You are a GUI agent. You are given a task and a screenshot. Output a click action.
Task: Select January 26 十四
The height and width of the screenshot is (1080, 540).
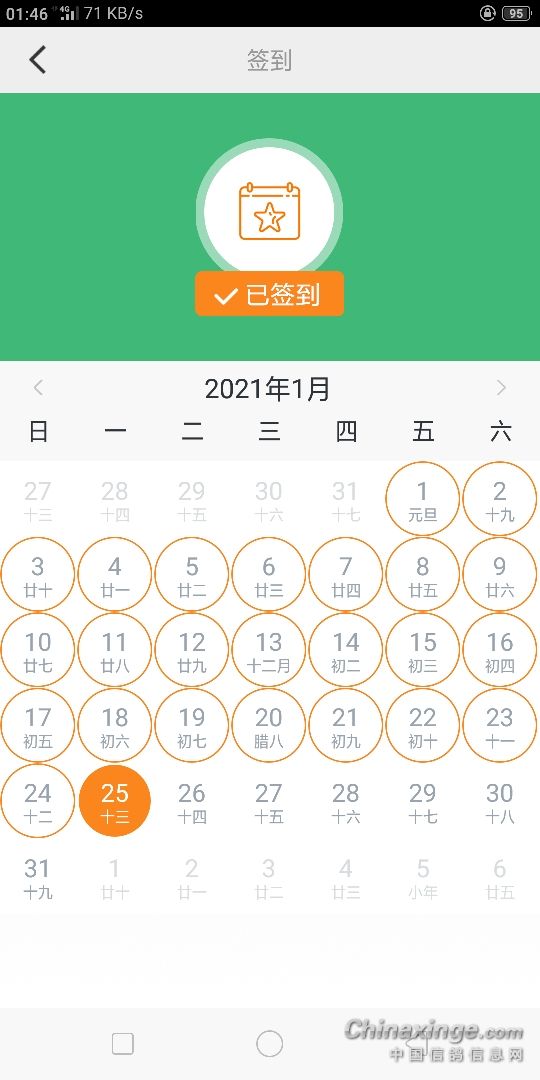[x=191, y=801]
